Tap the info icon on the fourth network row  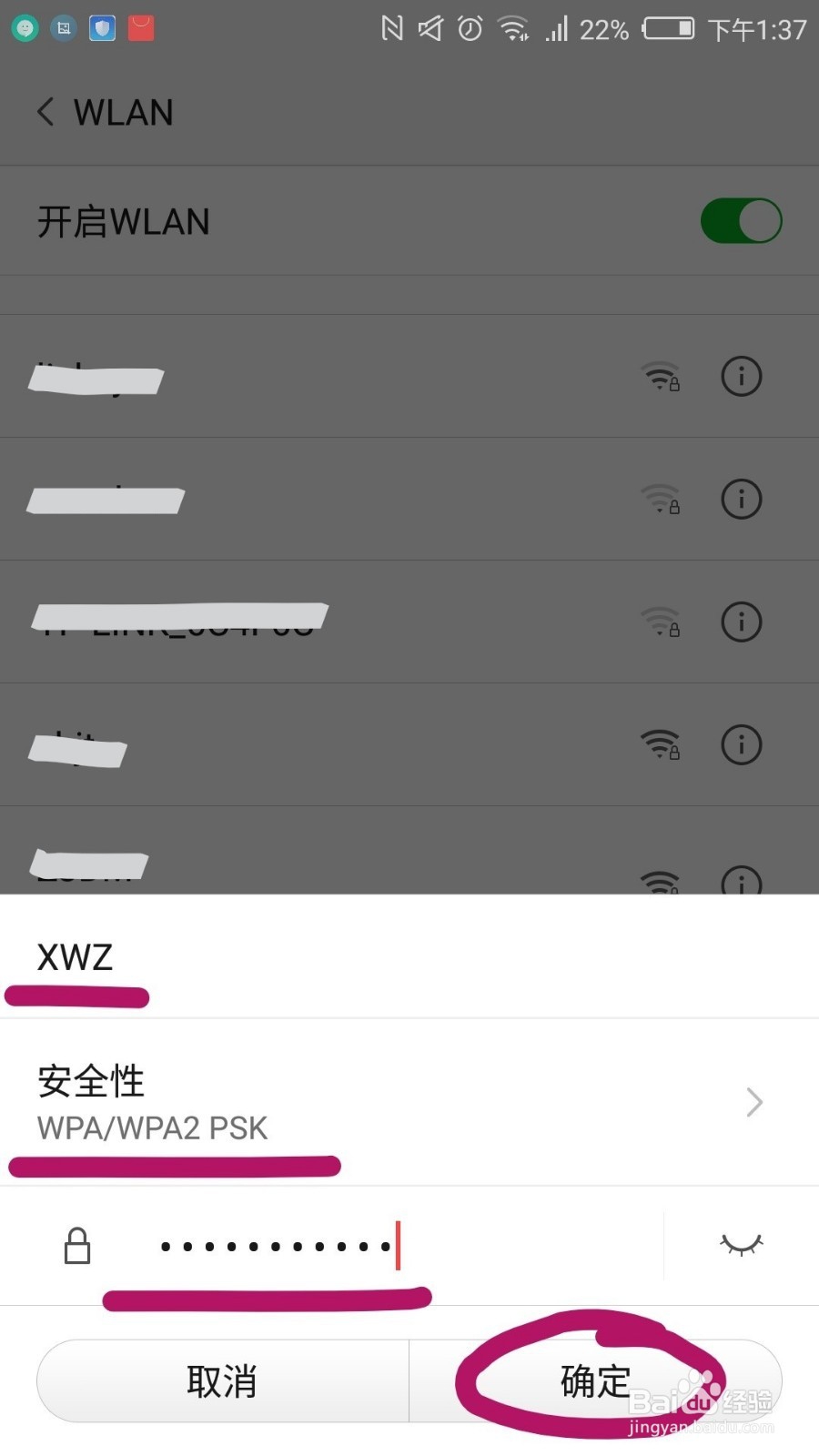pyautogui.click(x=741, y=744)
